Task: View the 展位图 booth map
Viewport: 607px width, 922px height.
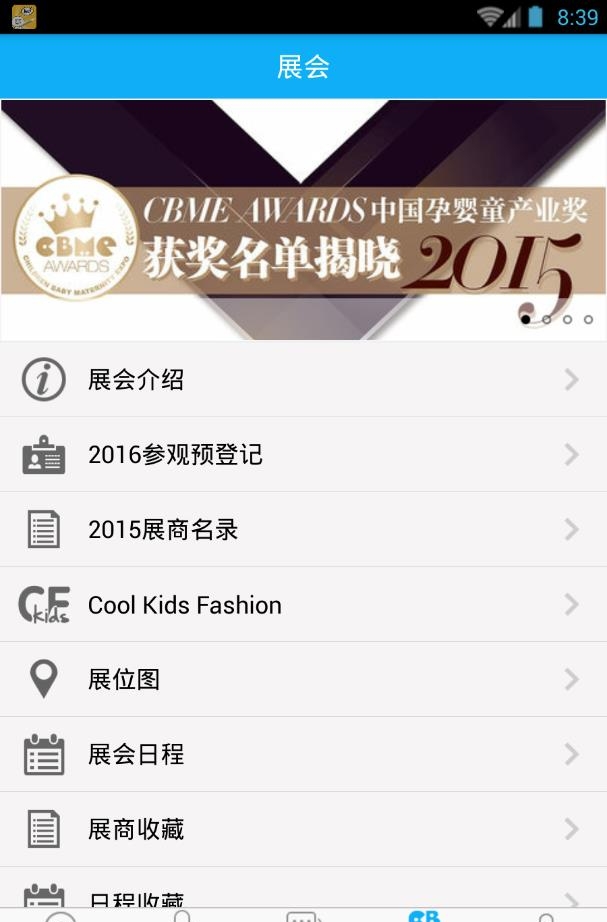Action: (x=303, y=680)
